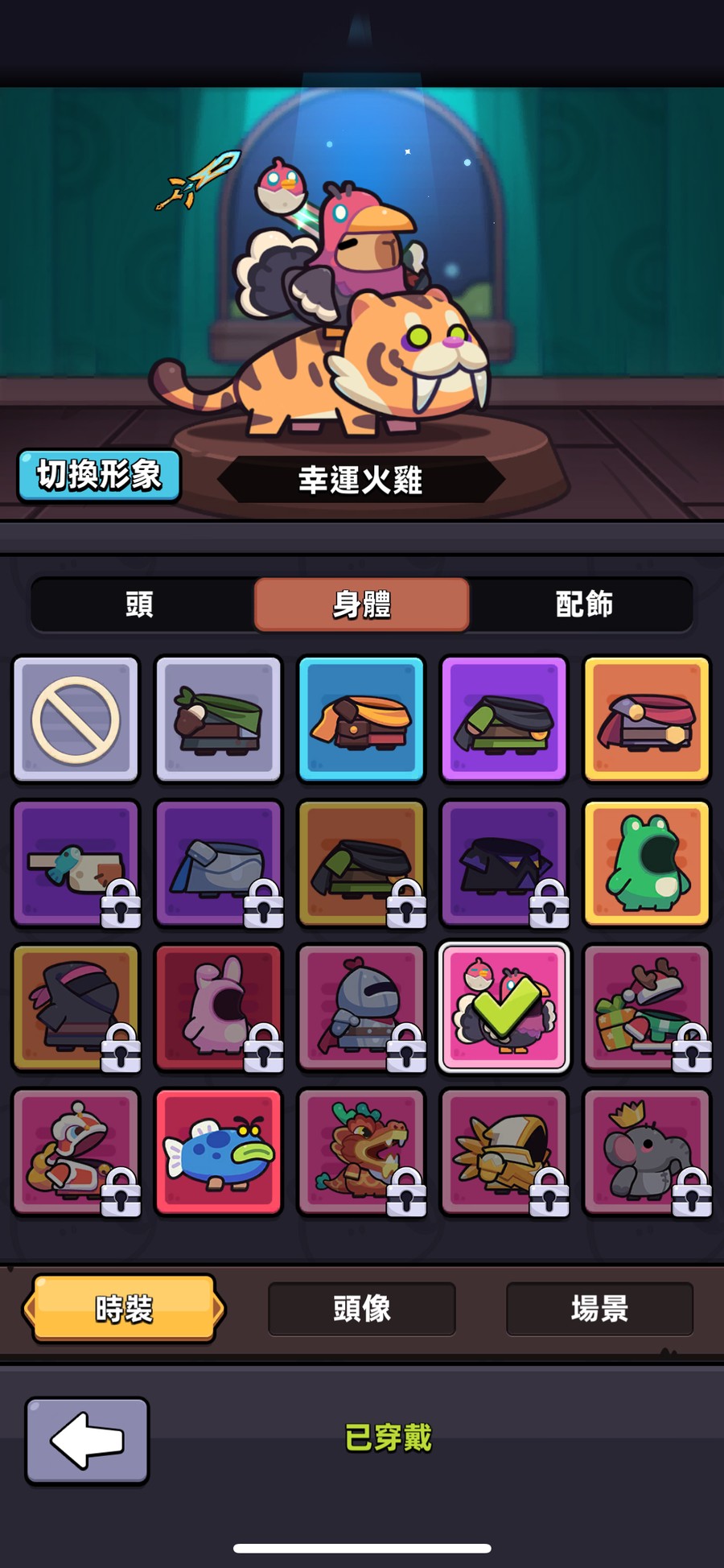Tap the locked armored knight costume
Image resolution: width=724 pixels, height=1568 pixels.
(x=361, y=1008)
